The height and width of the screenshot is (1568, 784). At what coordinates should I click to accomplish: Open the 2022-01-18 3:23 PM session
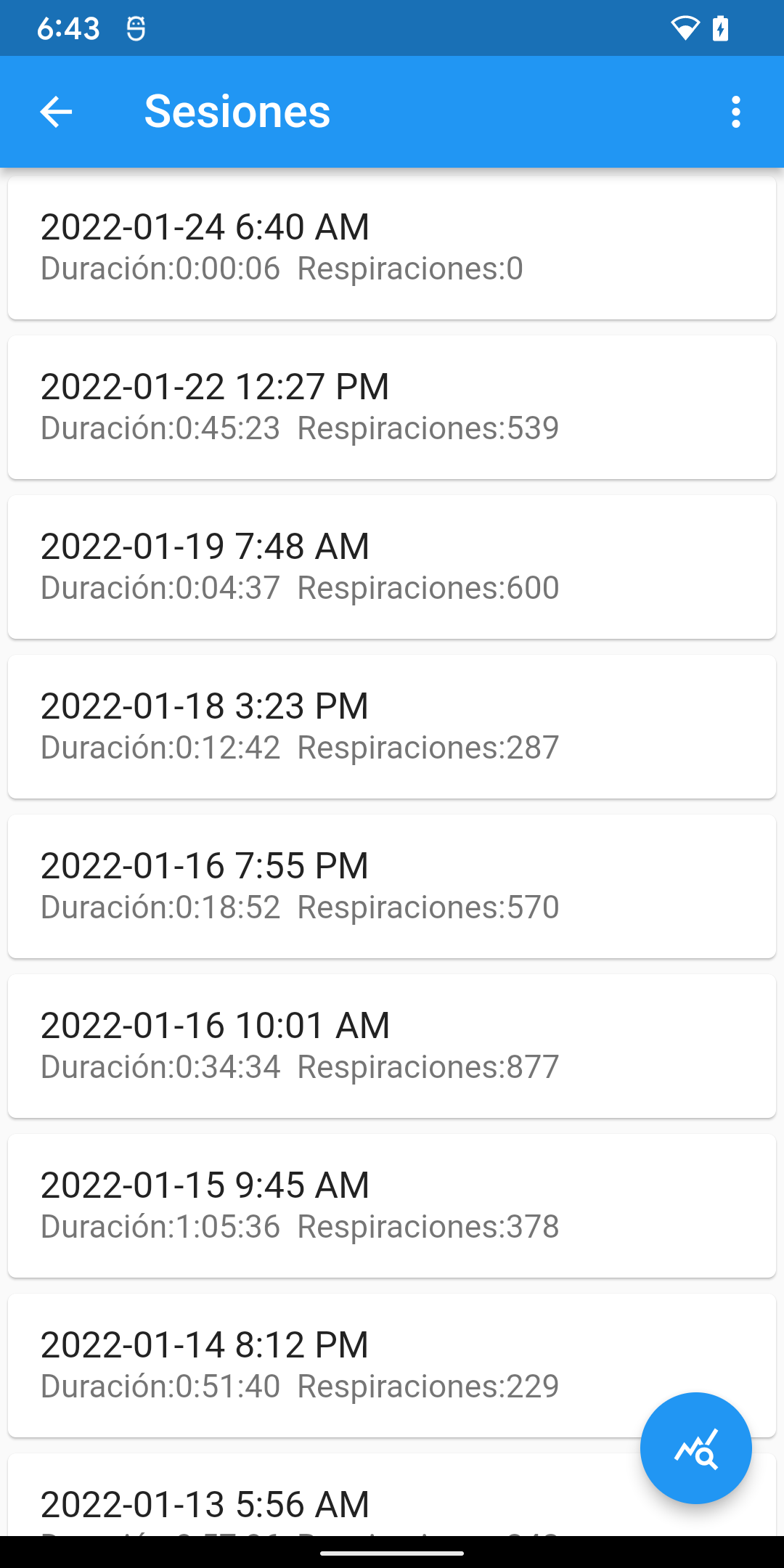(392, 727)
